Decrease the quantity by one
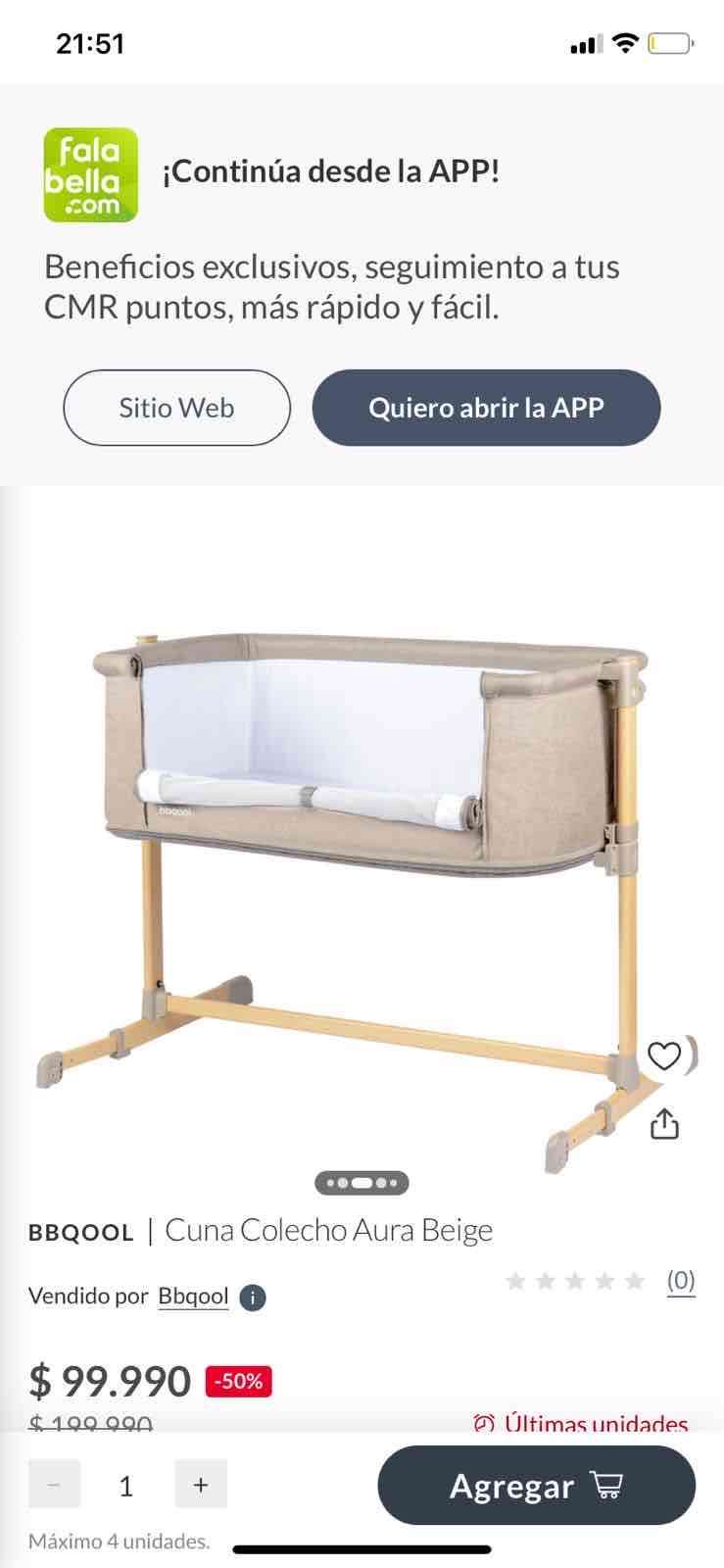This screenshot has width=724, height=1568. pyautogui.click(x=54, y=1485)
